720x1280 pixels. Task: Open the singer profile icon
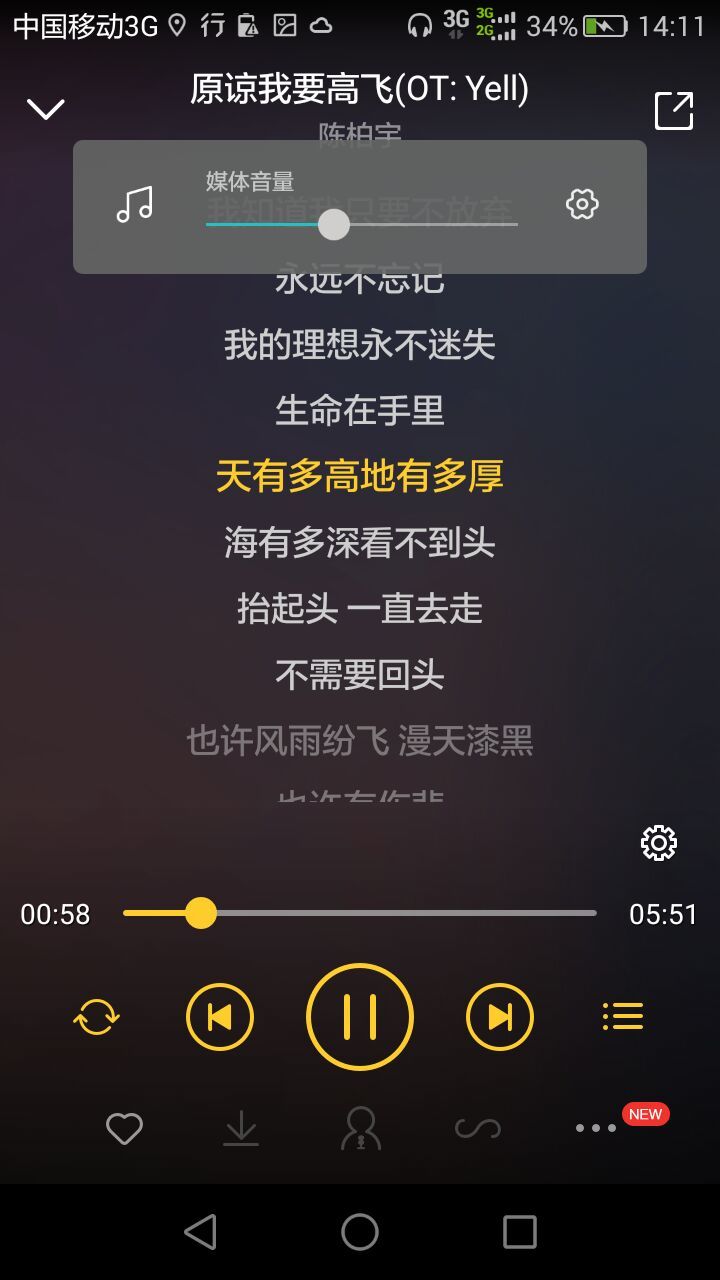(360, 1129)
